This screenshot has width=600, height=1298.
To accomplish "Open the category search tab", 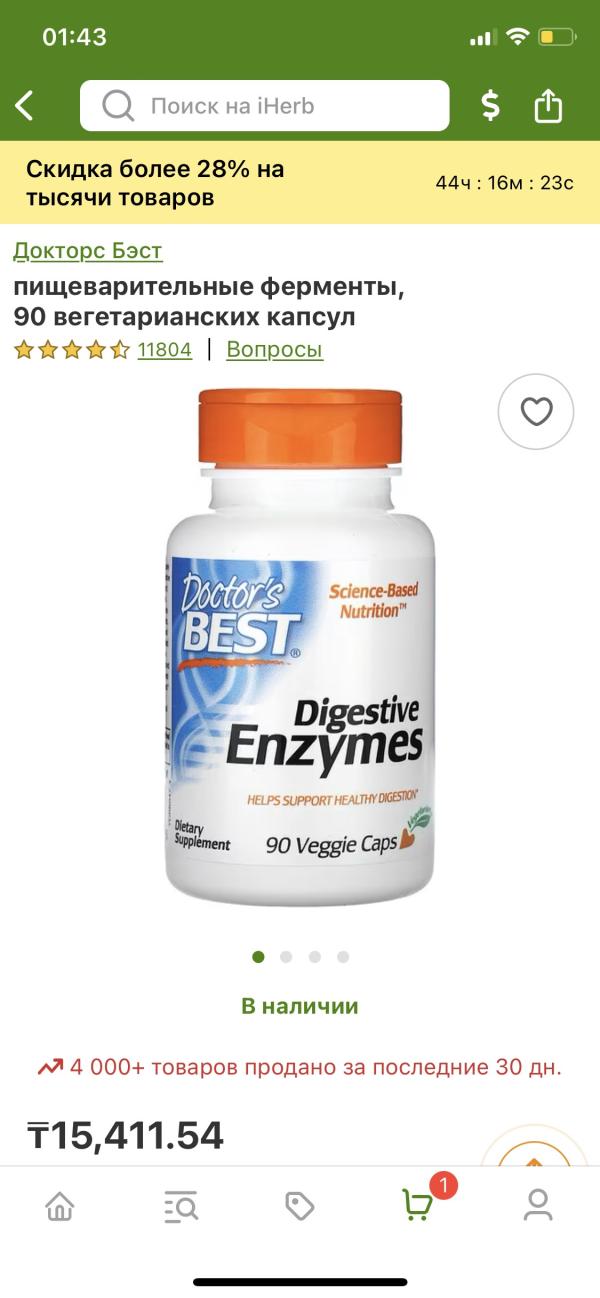I will click(x=181, y=1207).
